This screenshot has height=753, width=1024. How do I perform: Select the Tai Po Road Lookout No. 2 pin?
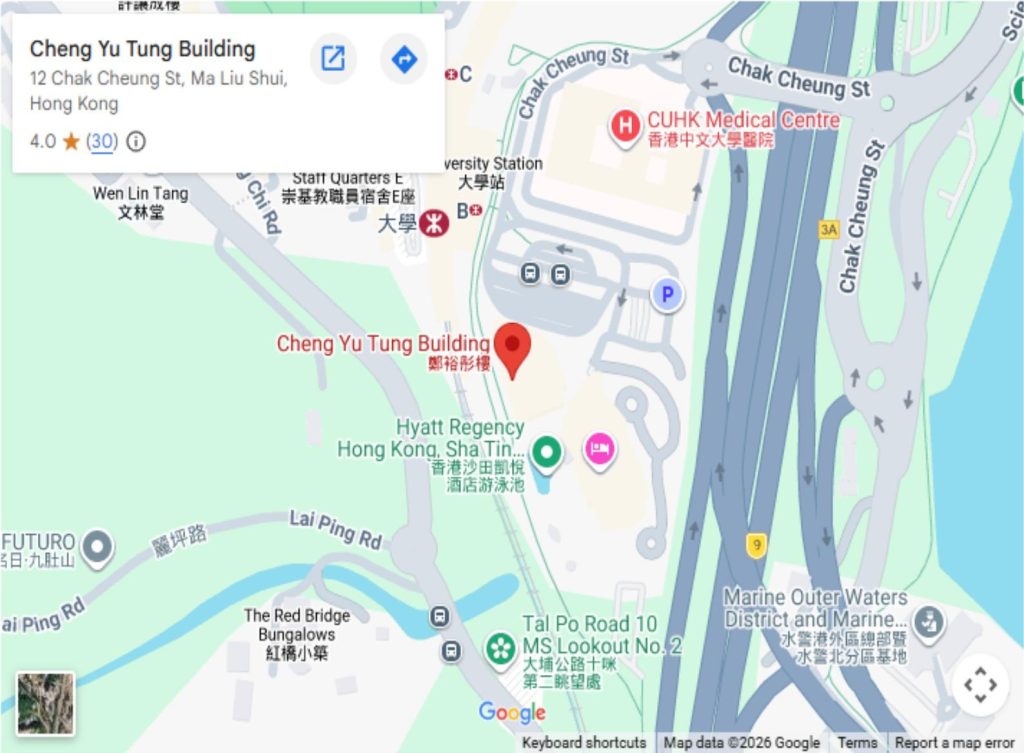pyautogui.click(x=501, y=650)
